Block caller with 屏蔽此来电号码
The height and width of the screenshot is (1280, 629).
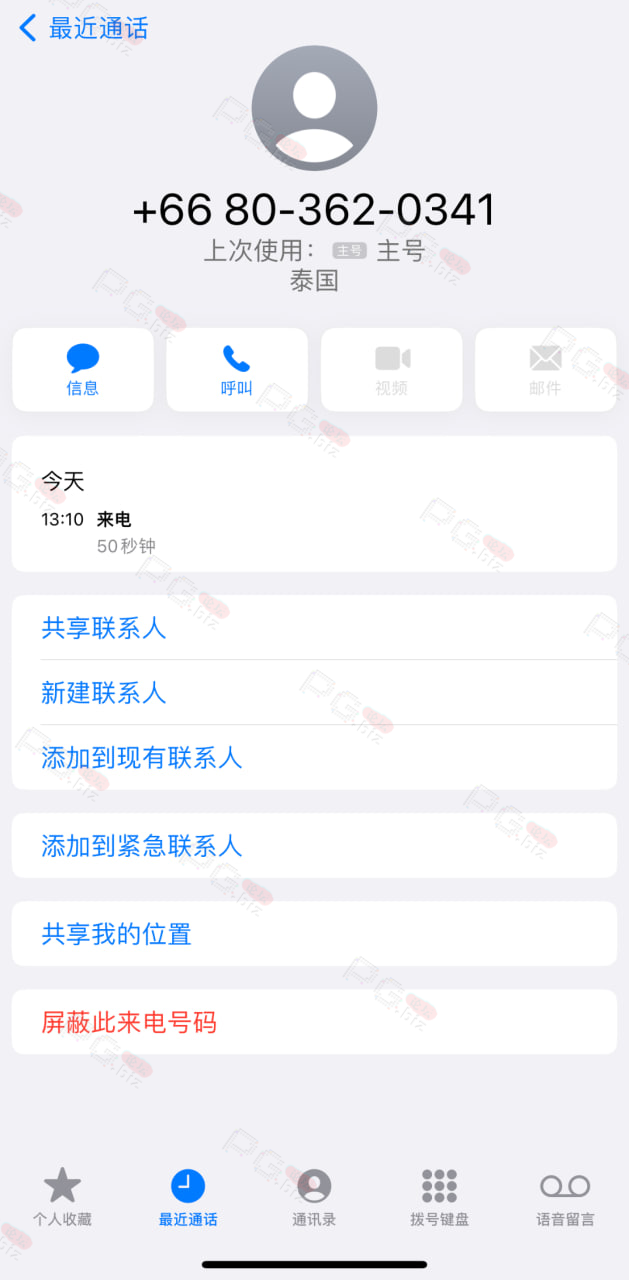(x=314, y=1022)
